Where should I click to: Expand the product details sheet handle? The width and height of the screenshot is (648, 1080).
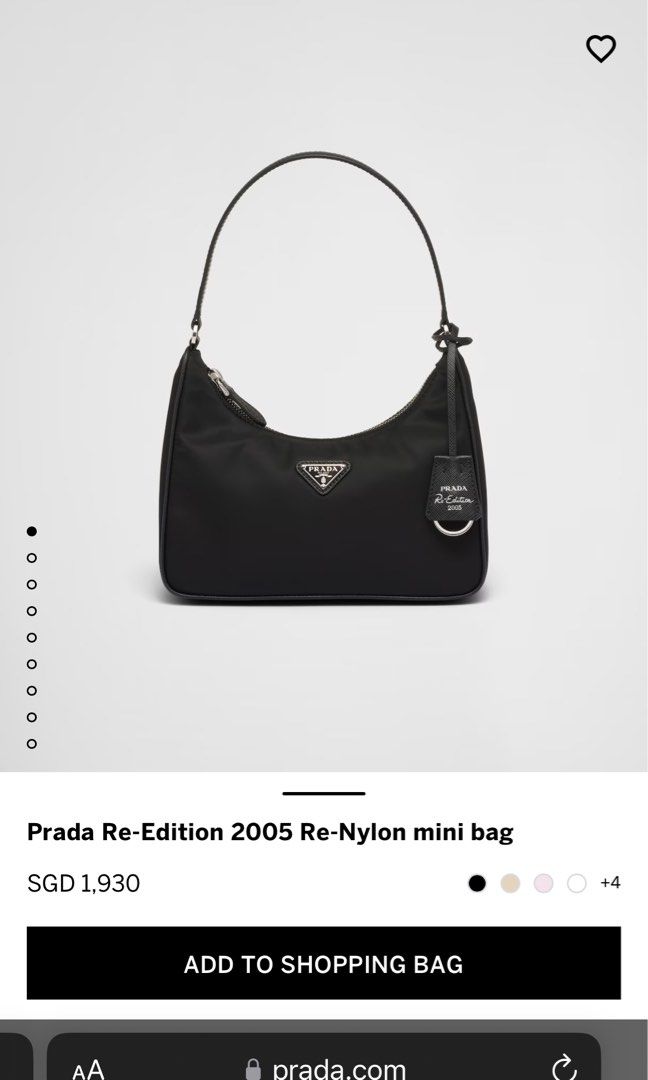(x=324, y=793)
